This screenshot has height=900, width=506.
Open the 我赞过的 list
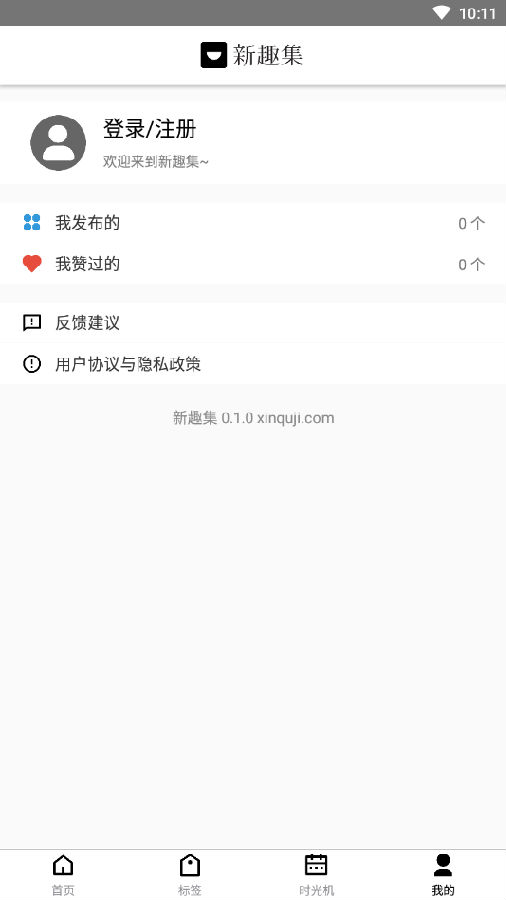tap(253, 264)
